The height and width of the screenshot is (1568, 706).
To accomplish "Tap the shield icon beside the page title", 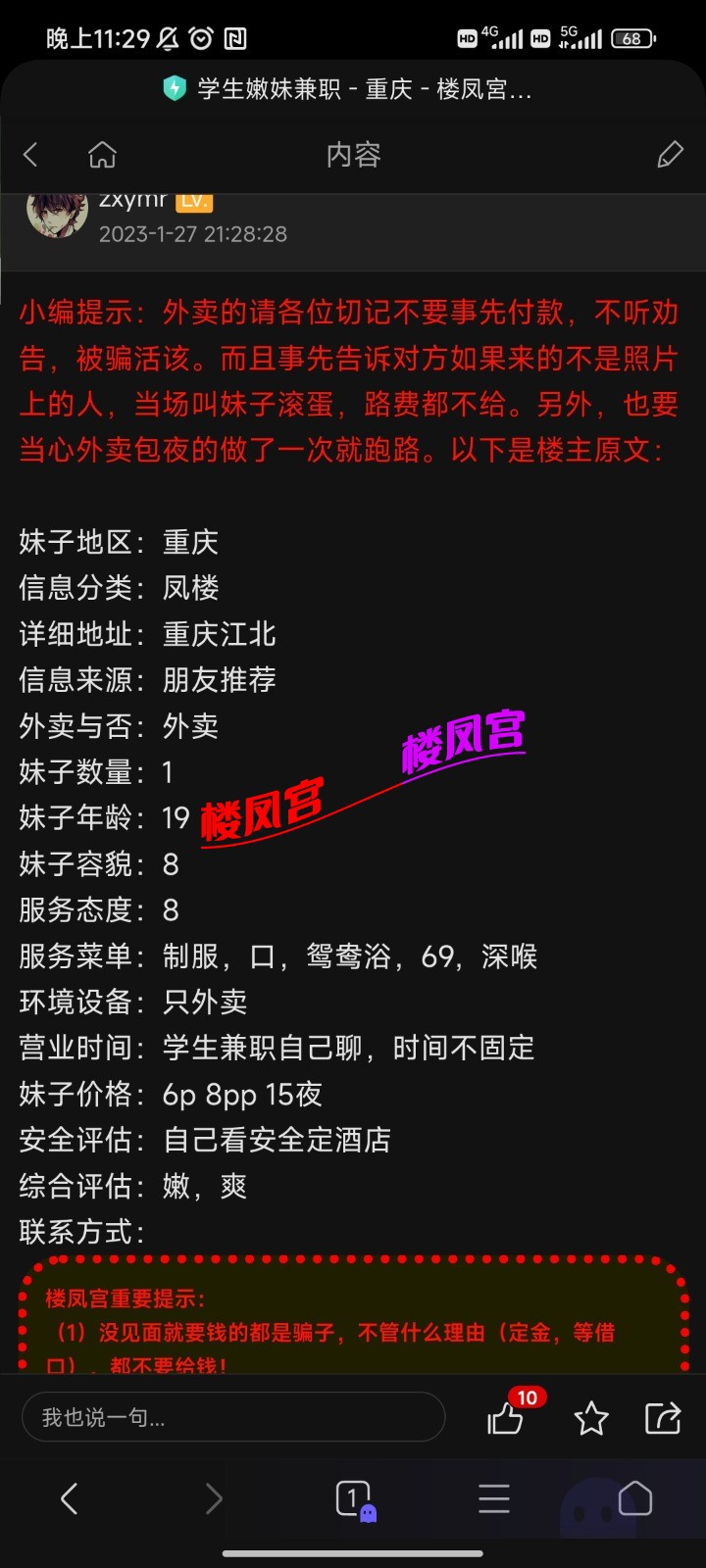I will point(174,89).
